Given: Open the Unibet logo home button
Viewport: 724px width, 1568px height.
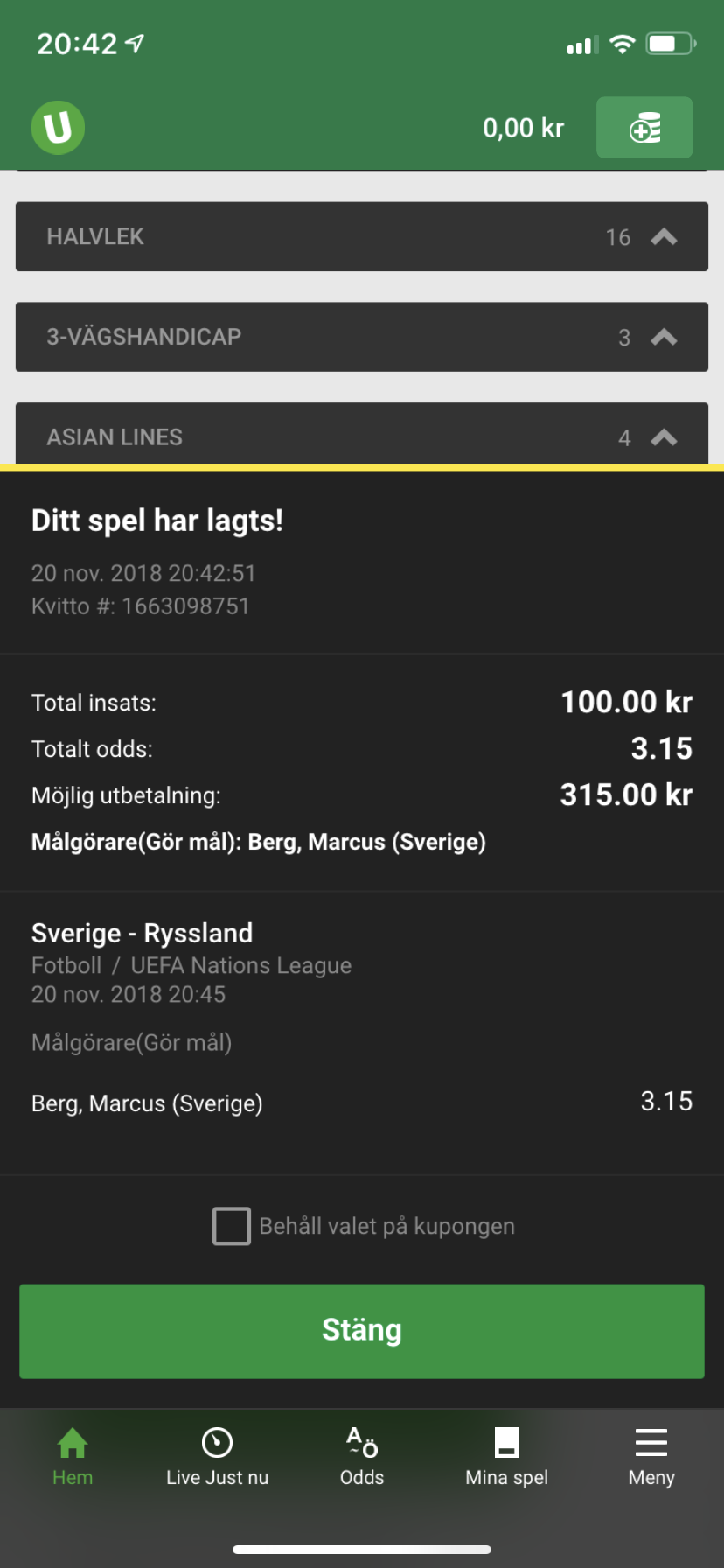Looking at the screenshot, I should (x=58, y=128).
